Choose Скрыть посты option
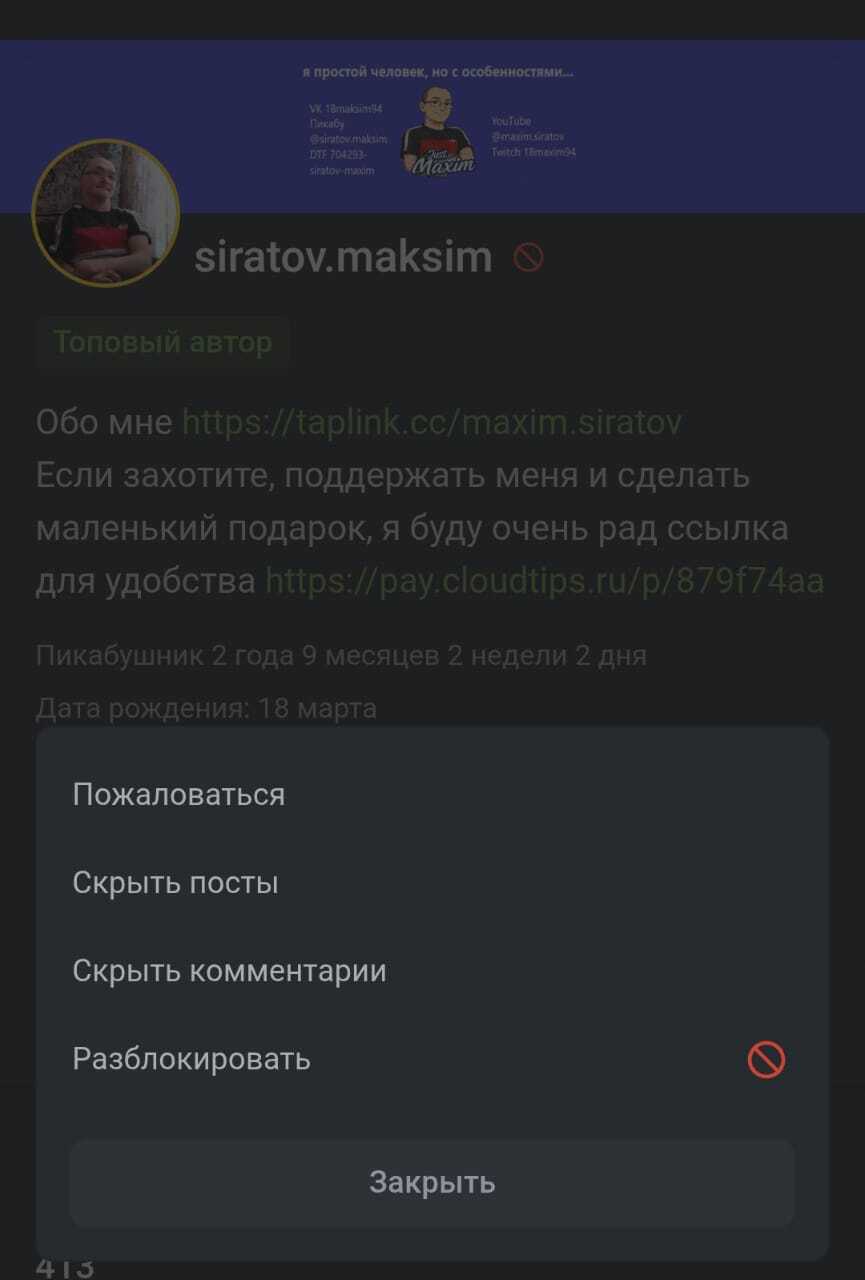 175,883
